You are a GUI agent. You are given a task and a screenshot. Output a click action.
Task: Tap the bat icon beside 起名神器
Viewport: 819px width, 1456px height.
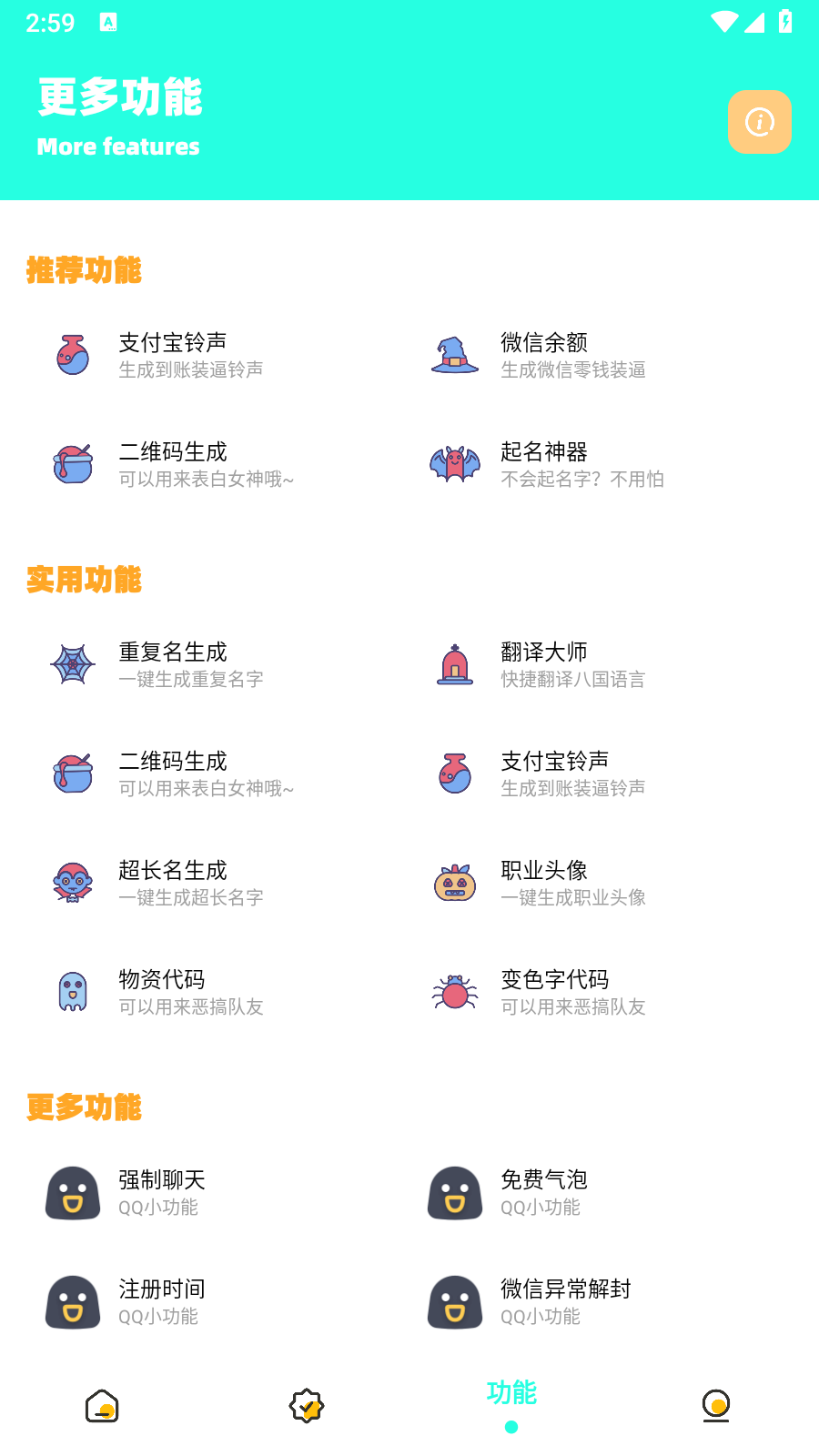pos(455,464)
